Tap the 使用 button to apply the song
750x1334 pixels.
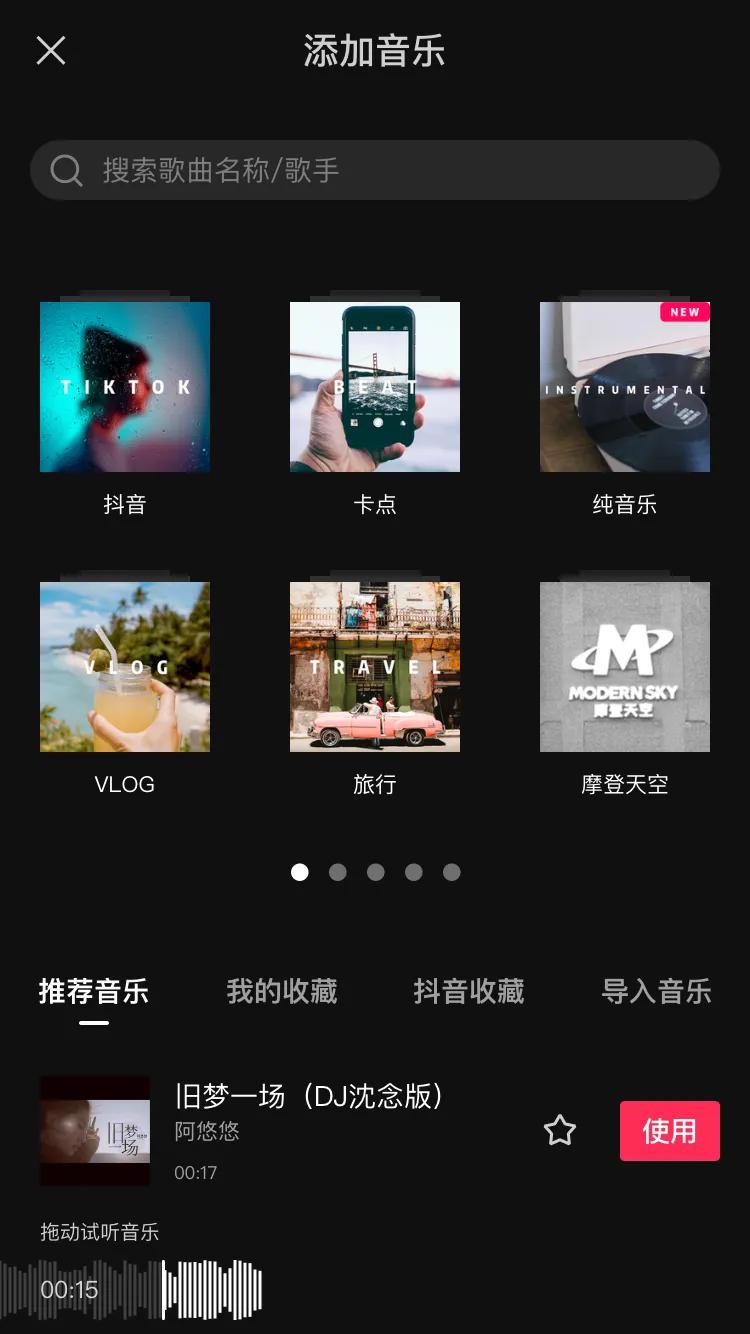click(669, 1131)
